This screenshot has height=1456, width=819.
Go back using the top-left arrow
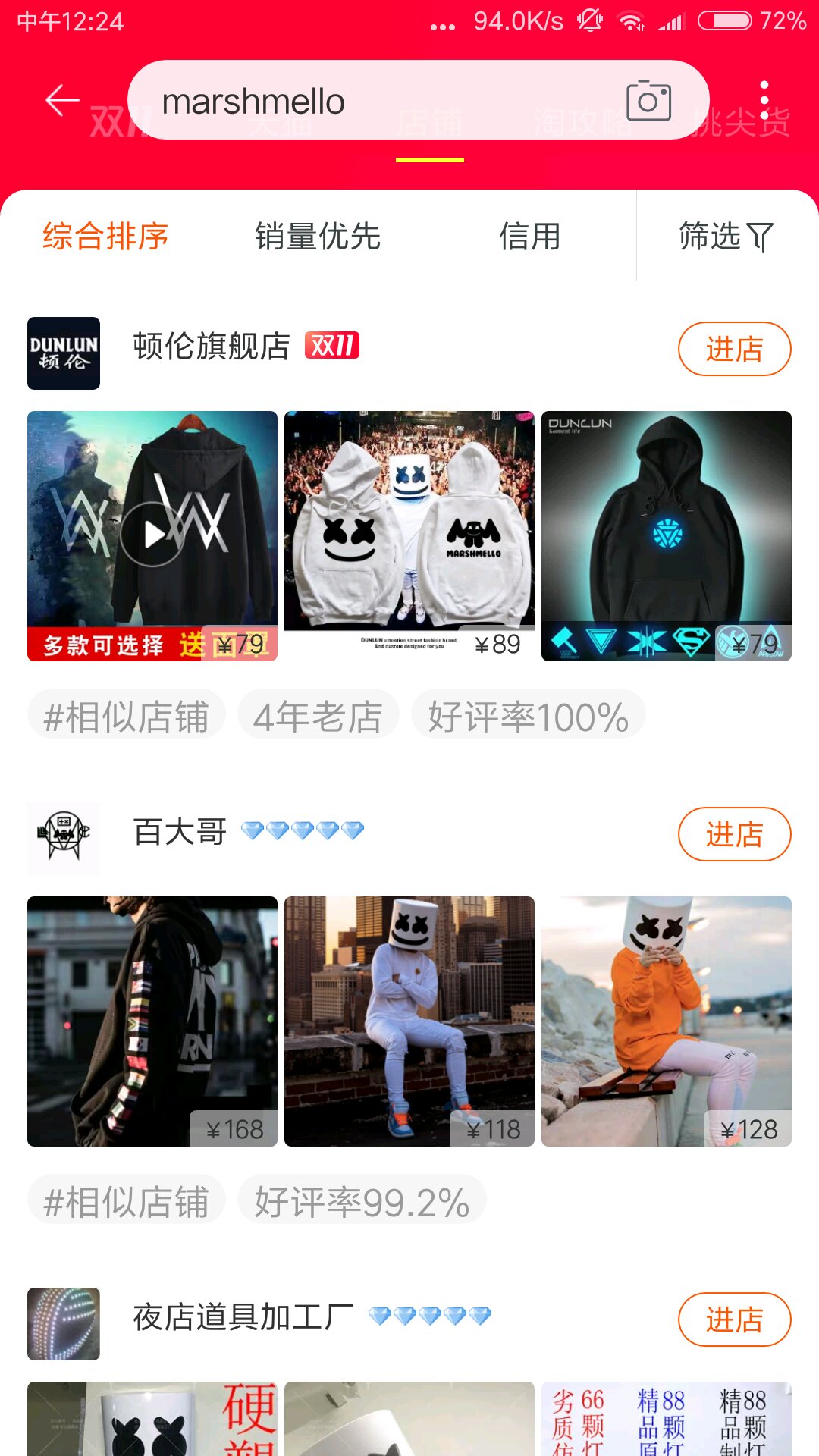click(62, 100)
